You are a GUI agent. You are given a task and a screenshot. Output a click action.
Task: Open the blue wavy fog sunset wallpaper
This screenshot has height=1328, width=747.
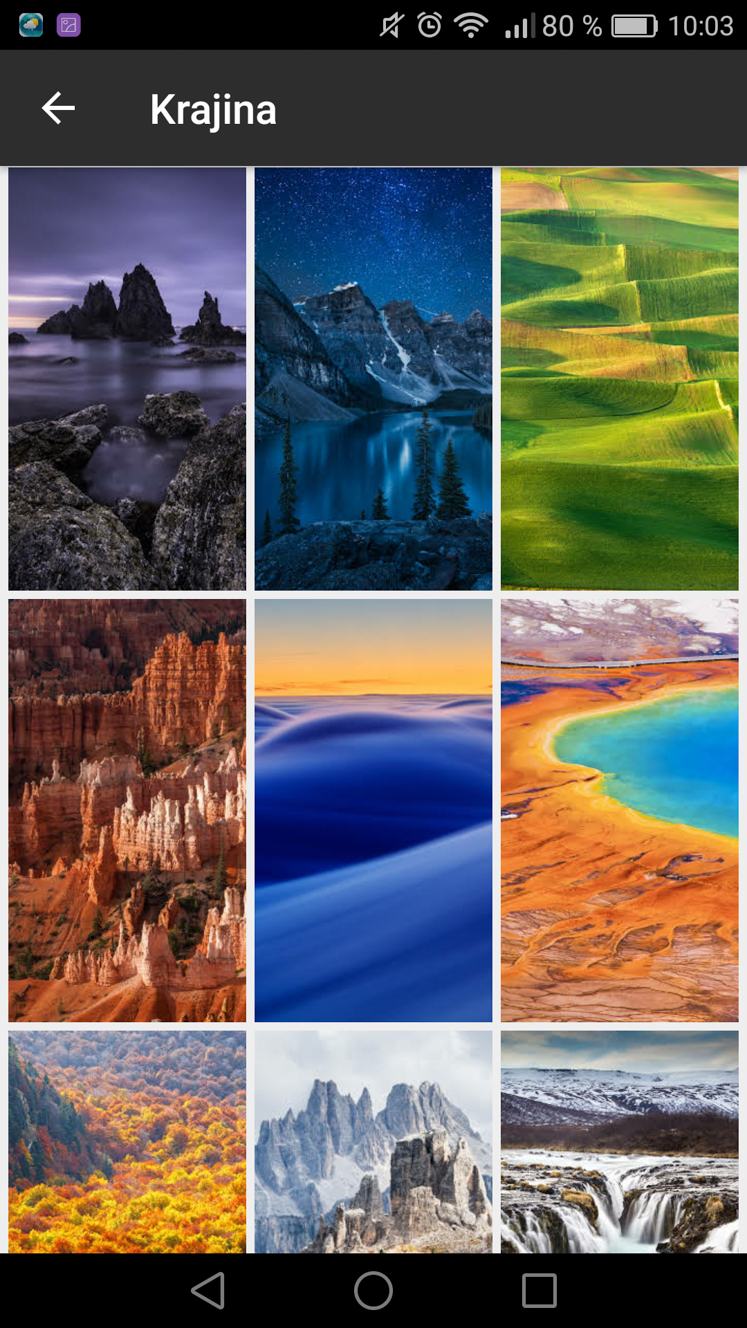click(x=373, y=810)
